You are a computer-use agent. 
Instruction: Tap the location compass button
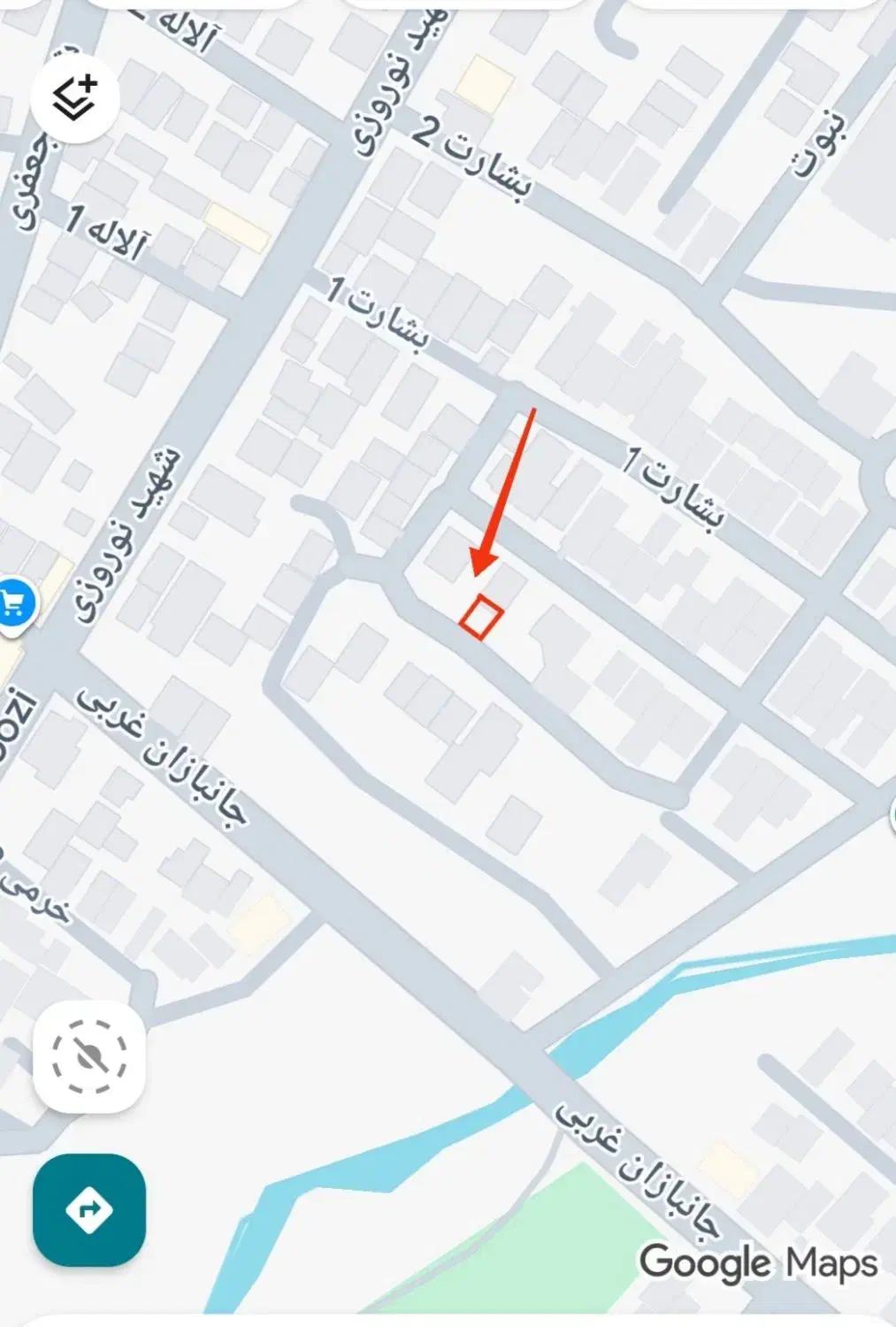click(x=89, y=1055)
